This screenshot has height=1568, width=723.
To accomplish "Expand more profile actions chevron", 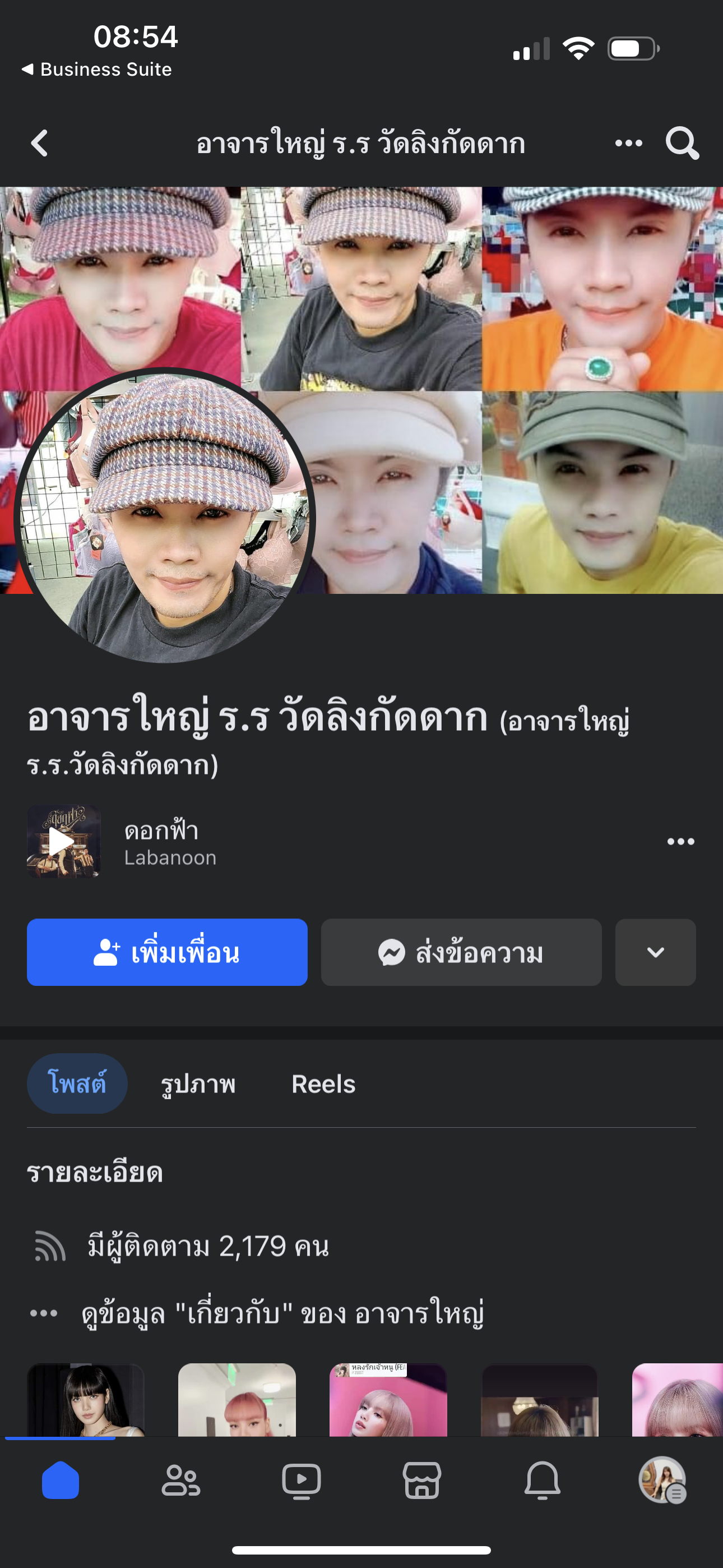I will (655, 952).
